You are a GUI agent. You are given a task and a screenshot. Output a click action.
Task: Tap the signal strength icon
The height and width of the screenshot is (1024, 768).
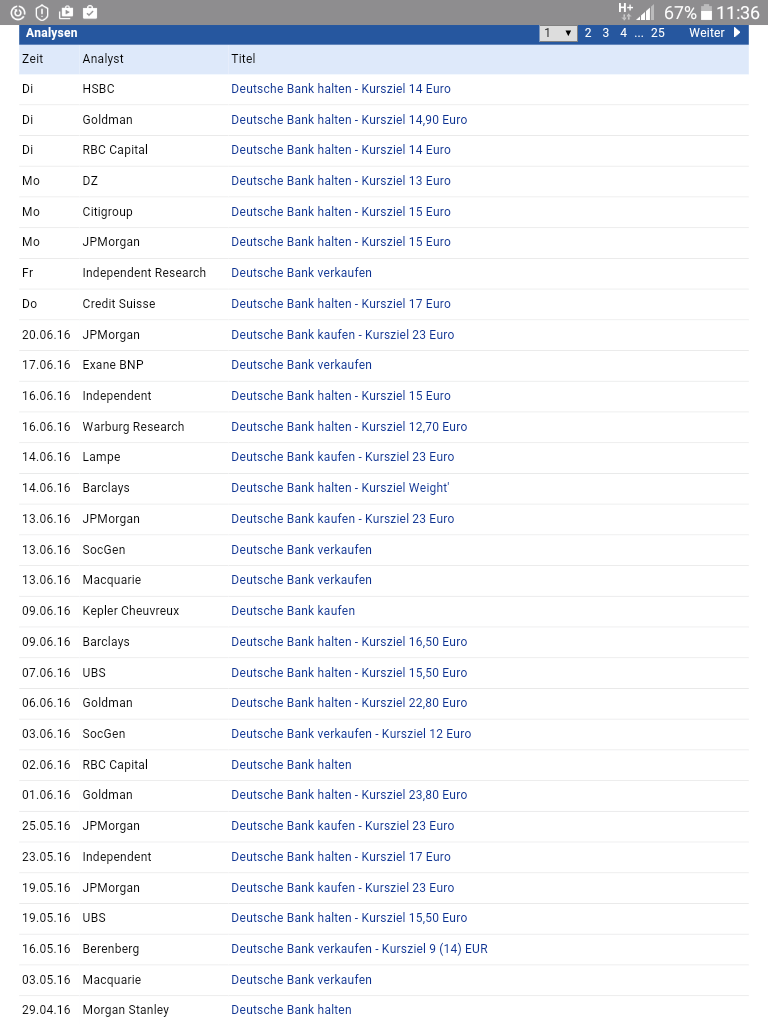point(647,13)
